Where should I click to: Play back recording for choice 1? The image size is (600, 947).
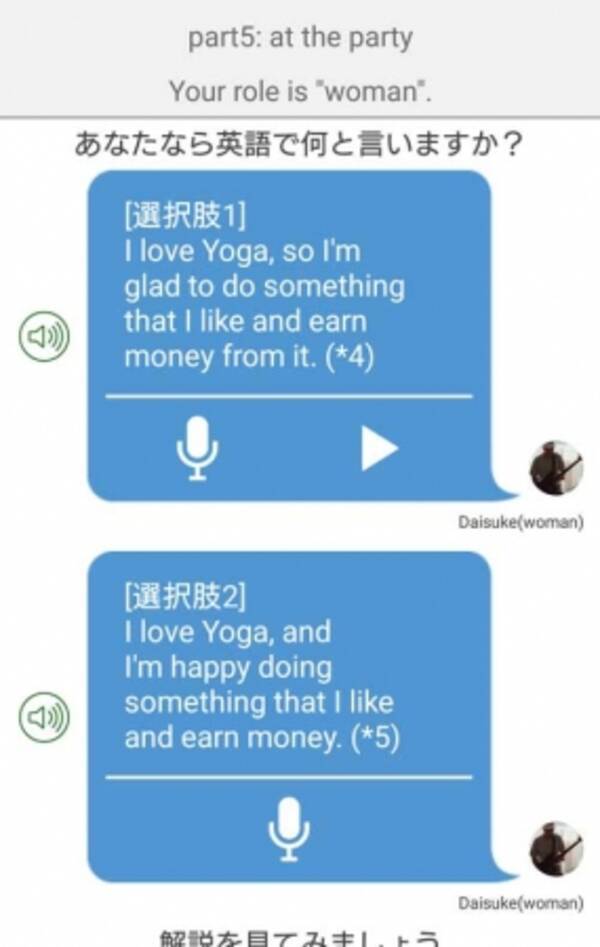378,448
